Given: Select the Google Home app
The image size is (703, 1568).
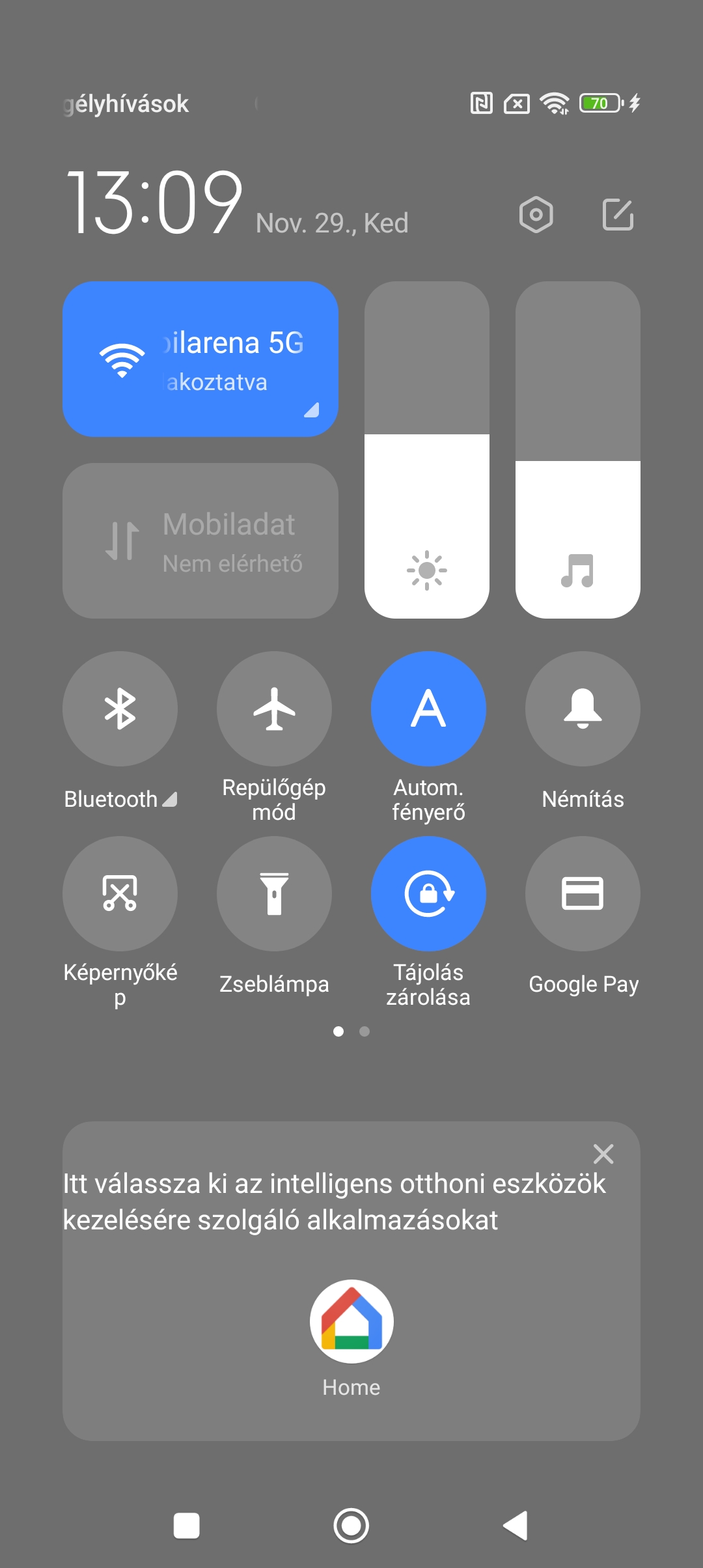Looking at the screenshot, I should pos(351,1322).
